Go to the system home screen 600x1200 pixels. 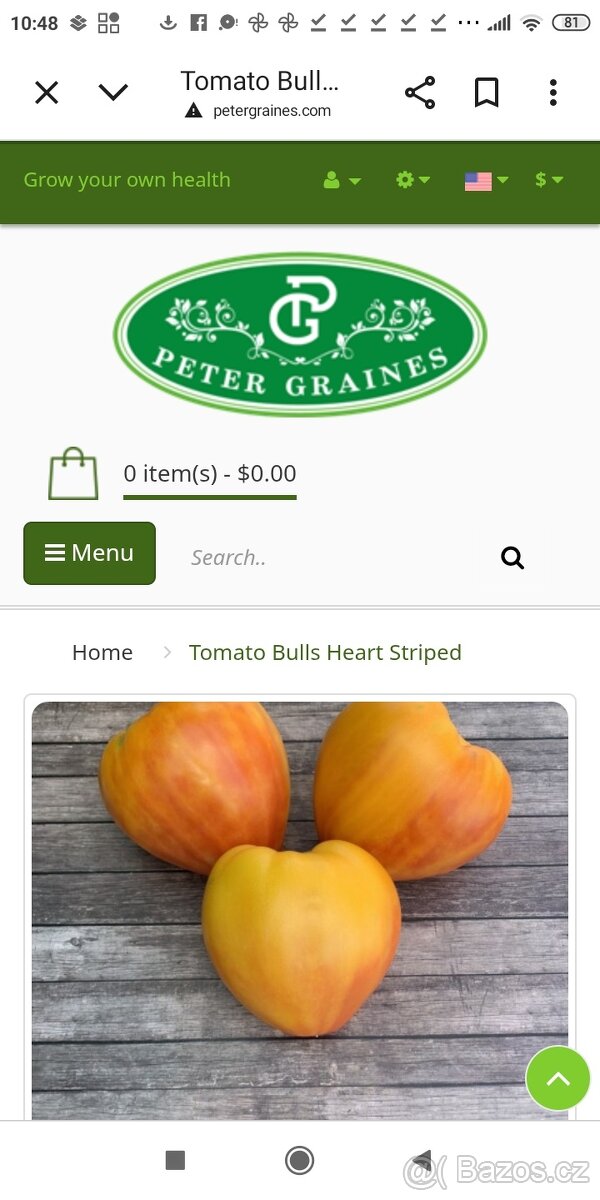point(299,1160)
